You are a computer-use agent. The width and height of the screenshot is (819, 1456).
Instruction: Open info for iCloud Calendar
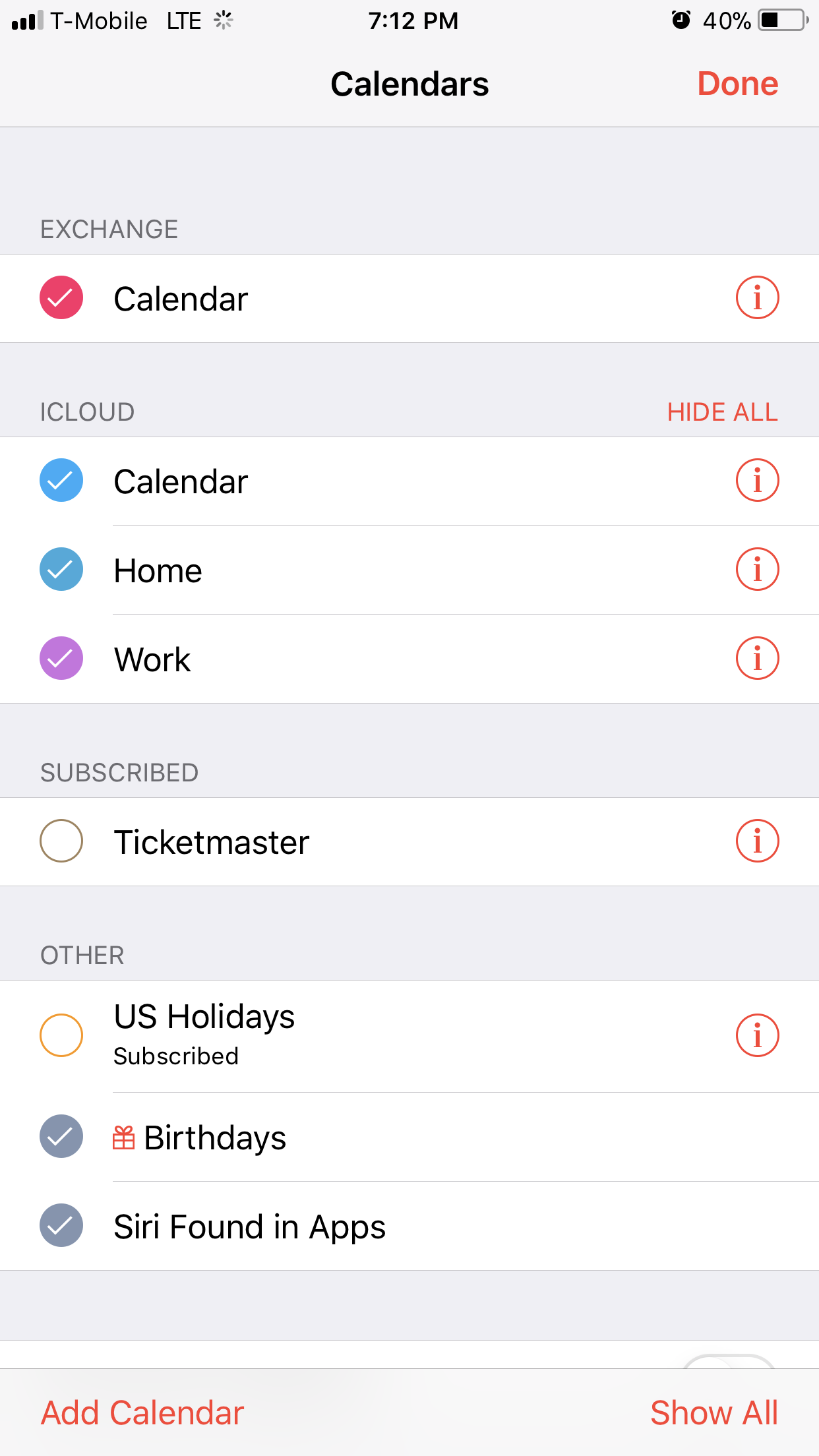click(757, 481)
